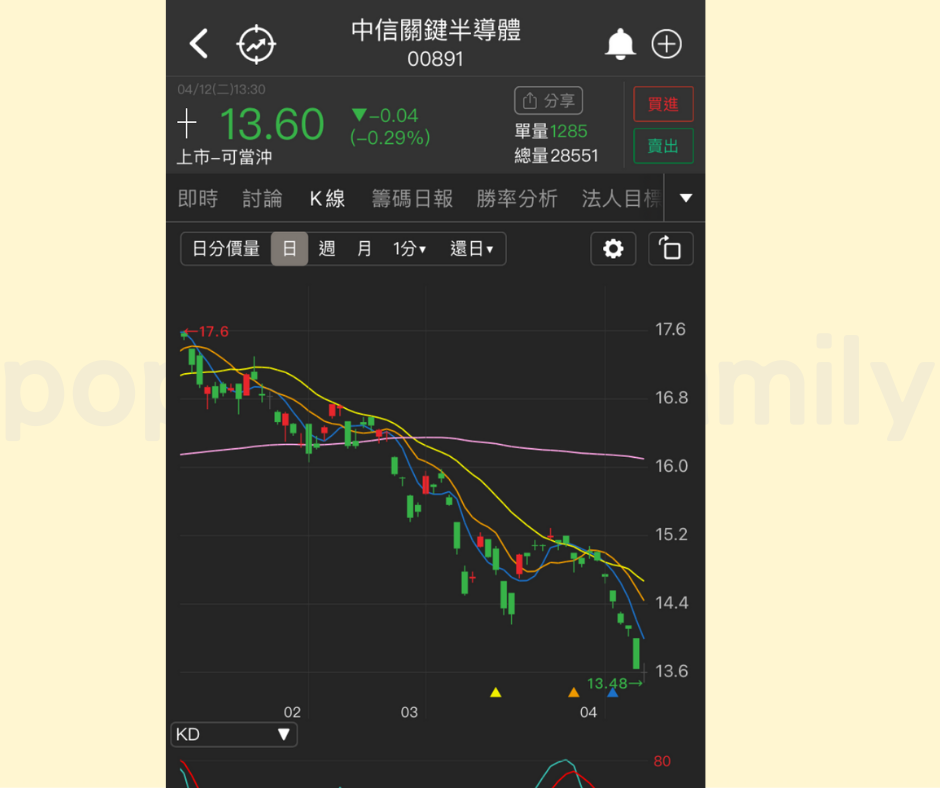Tap the 賣出 sell button
Viewport: 940px width, 788px height.
(663, 147)
